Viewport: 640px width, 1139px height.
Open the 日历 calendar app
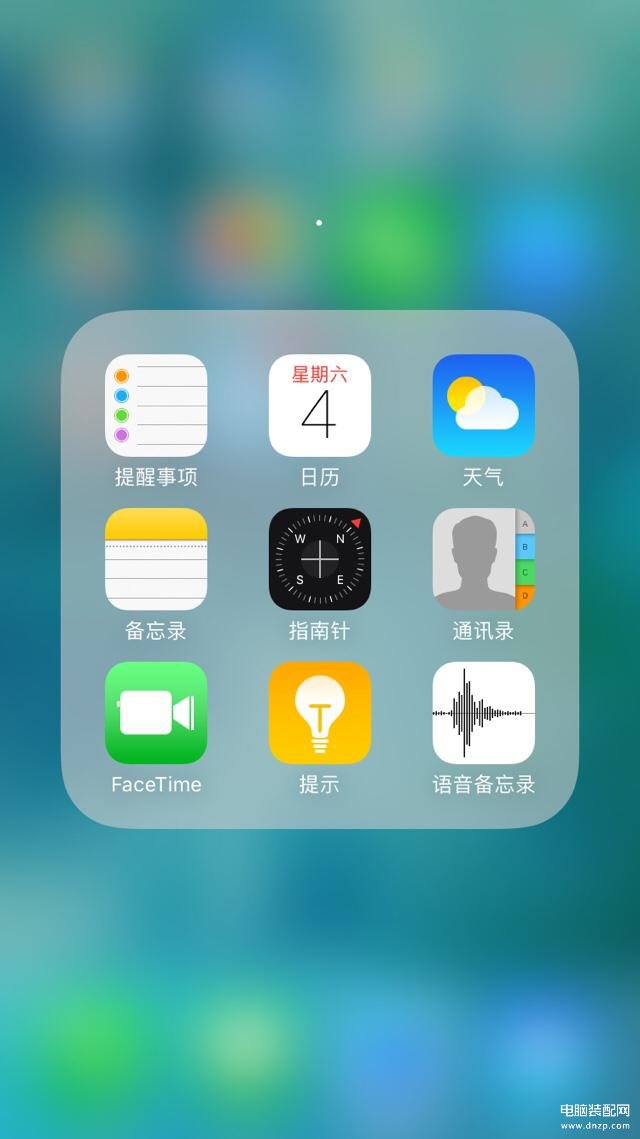(320, 406)
